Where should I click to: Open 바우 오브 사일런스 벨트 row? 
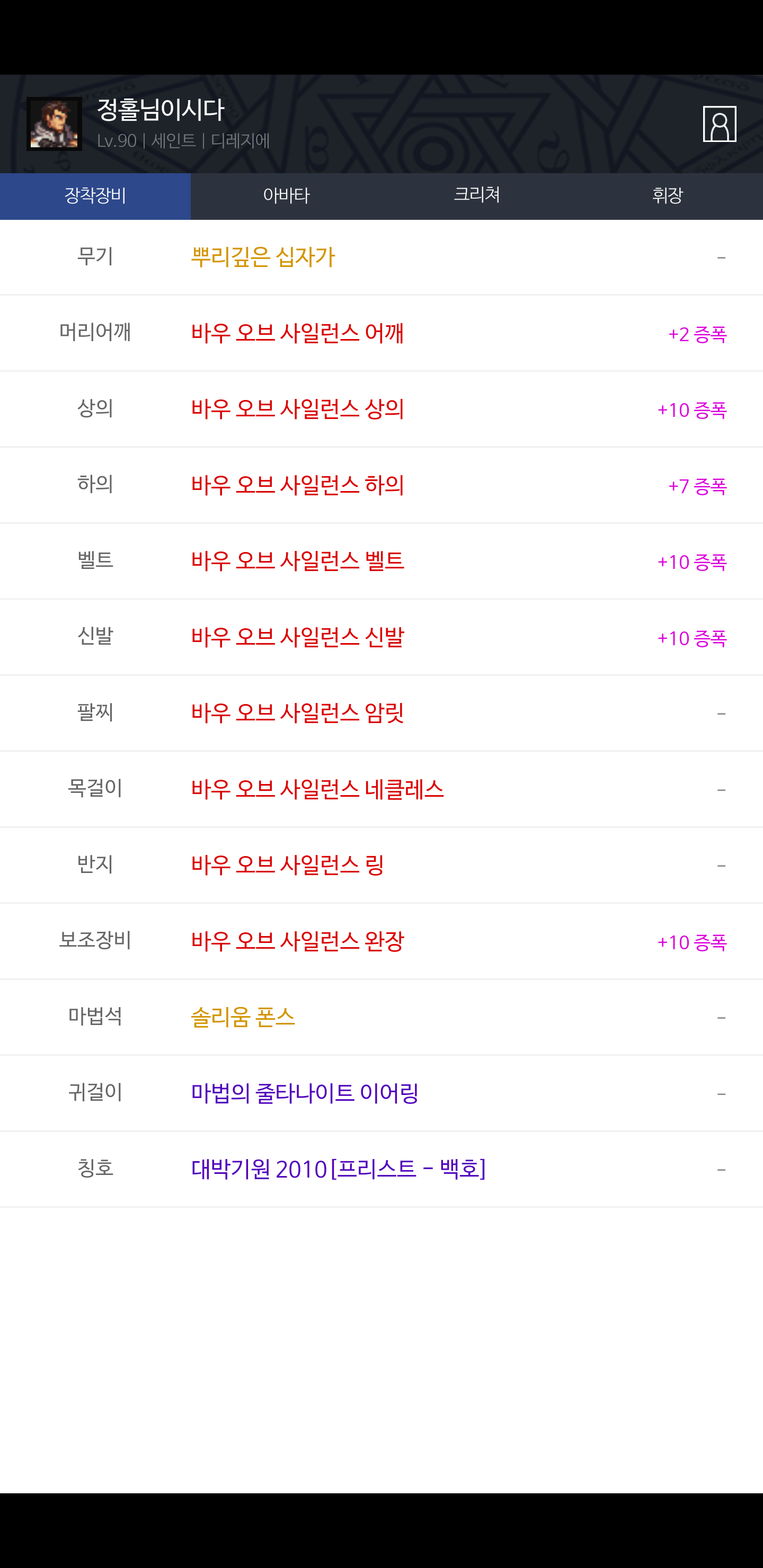pyautogui.click(x=381, y=561)
